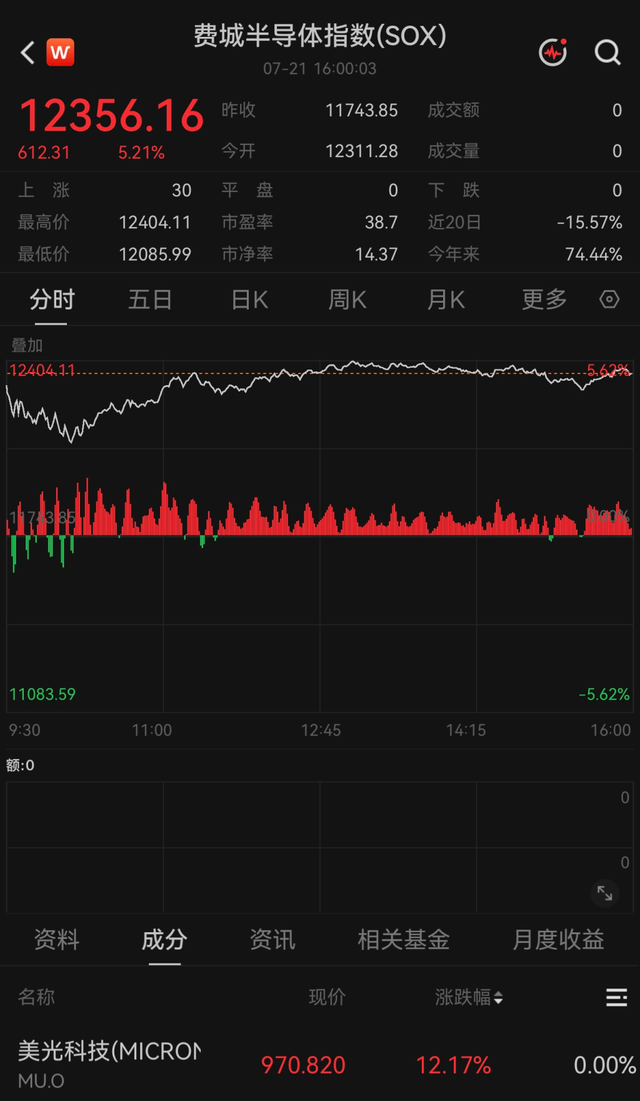Select the 周K chart tab
The image size is (640, 1101).
pos(348,300)
